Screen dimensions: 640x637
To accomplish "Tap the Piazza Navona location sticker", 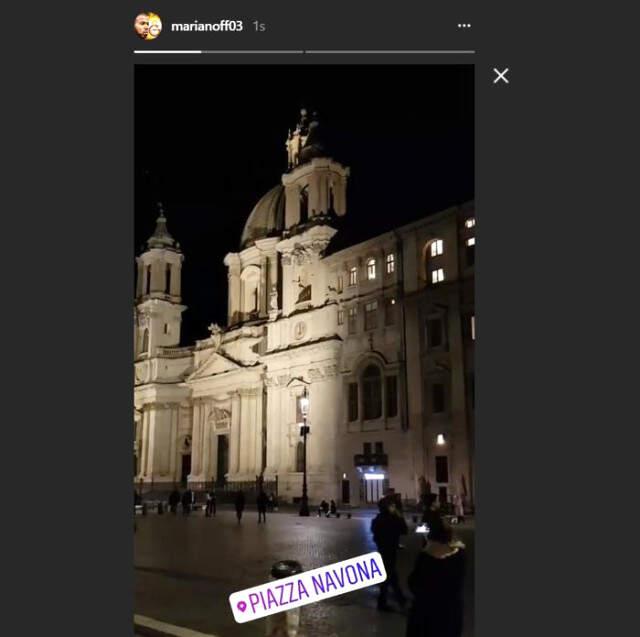I will [307, 586].
